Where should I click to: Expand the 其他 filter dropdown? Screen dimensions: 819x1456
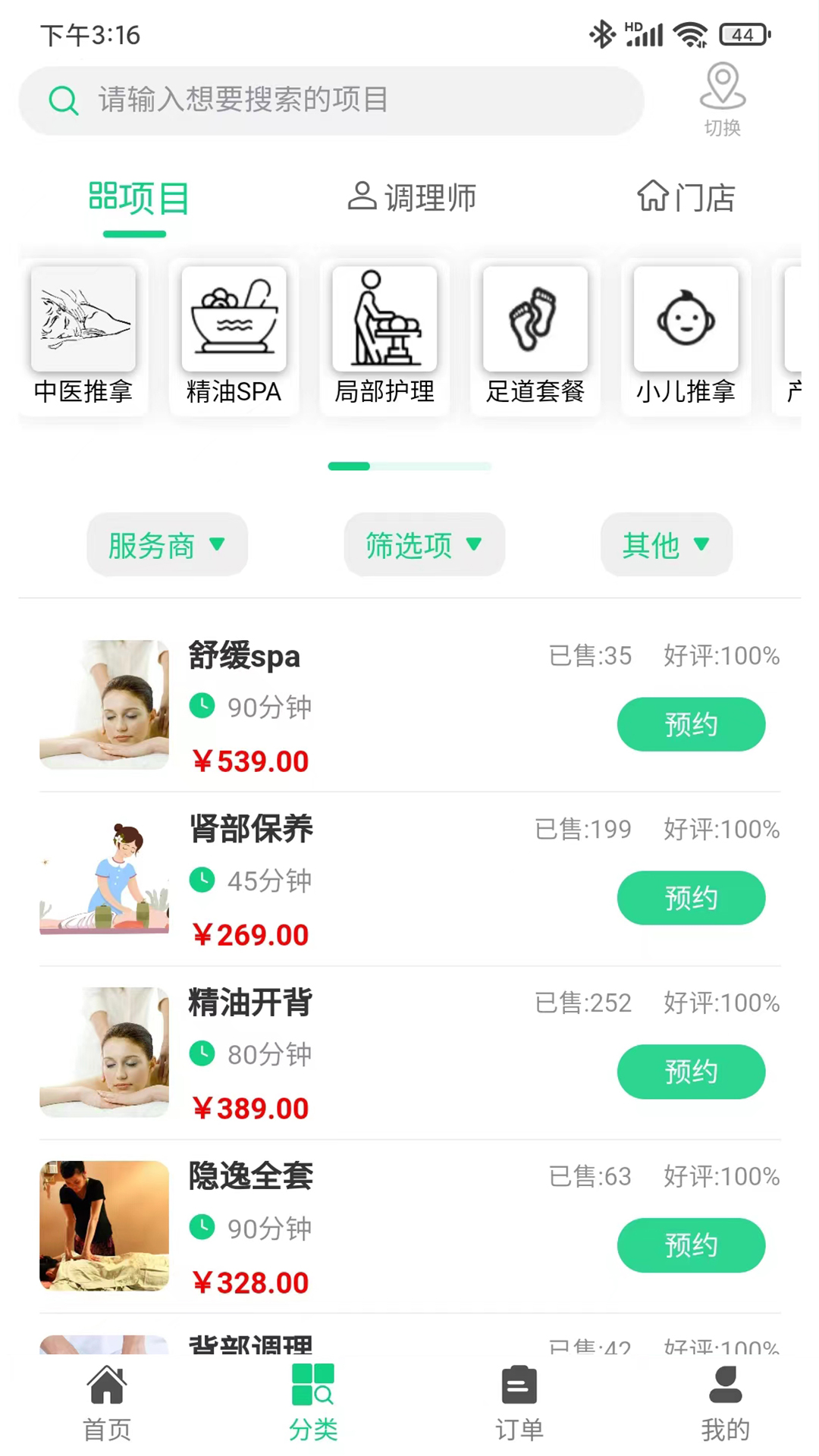click(666, 544)
